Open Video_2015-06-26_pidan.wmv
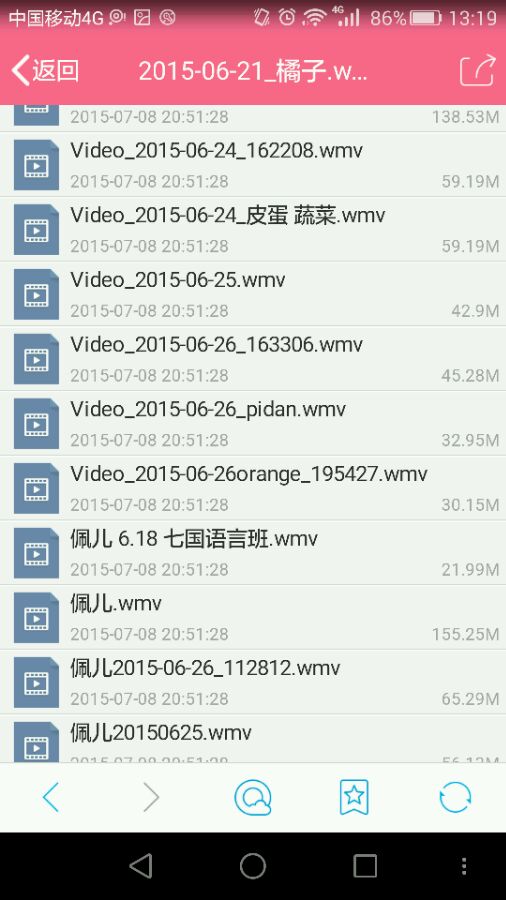This screenshot has width=506, height=900. (x=253, y=425)
